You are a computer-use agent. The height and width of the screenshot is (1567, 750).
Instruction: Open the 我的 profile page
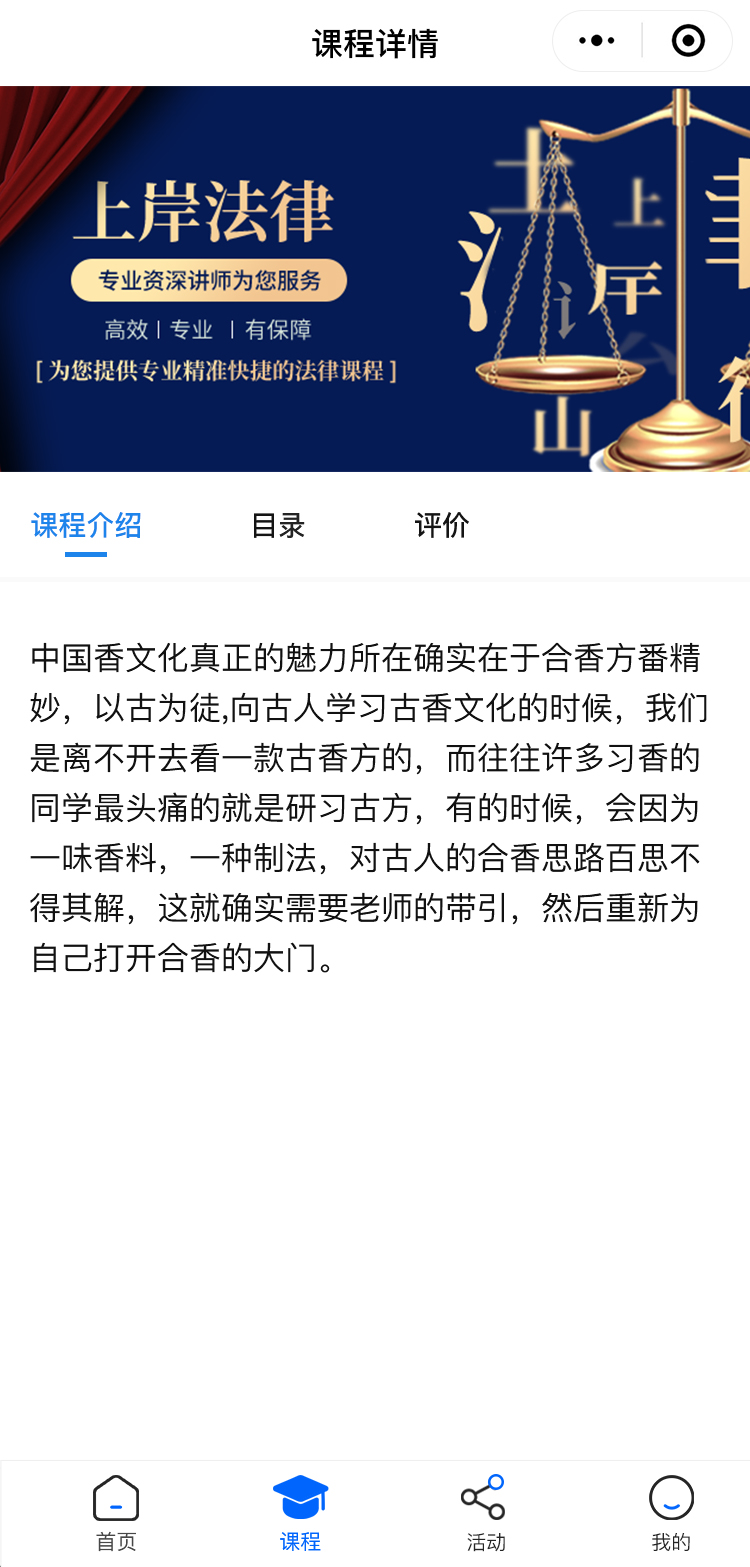pos(670,1512)
